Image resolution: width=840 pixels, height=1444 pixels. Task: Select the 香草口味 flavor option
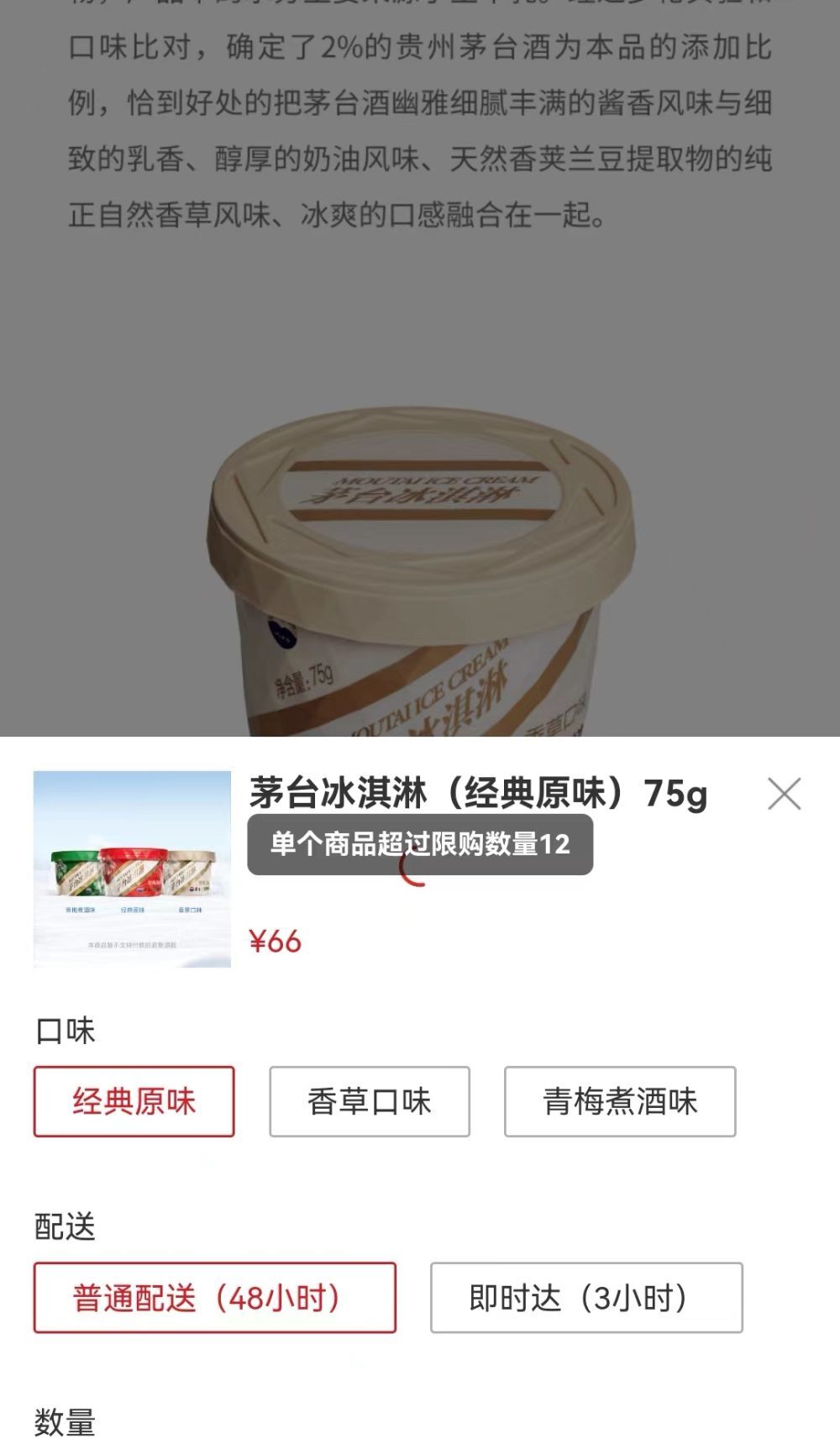tap(370, 1101)
